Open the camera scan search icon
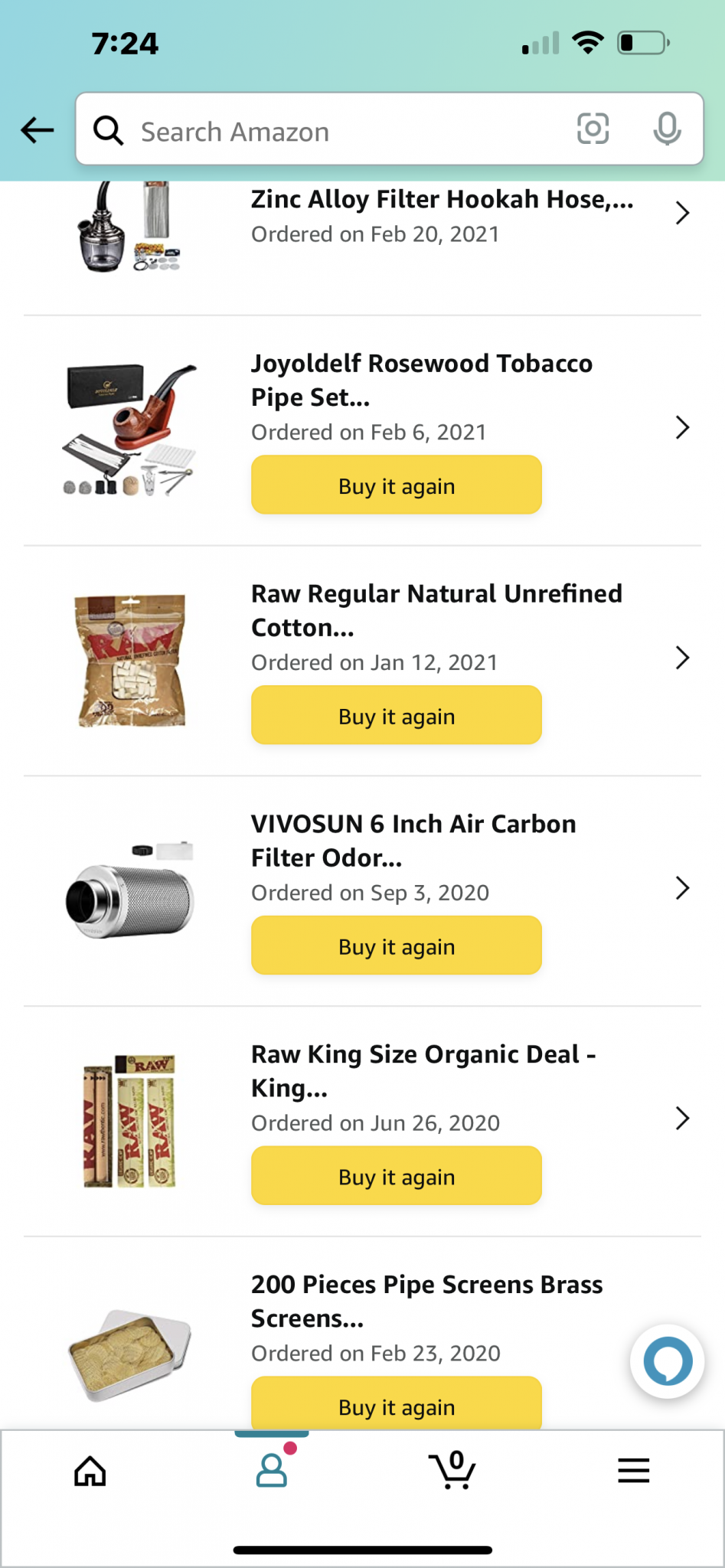 tap(593, 129)
